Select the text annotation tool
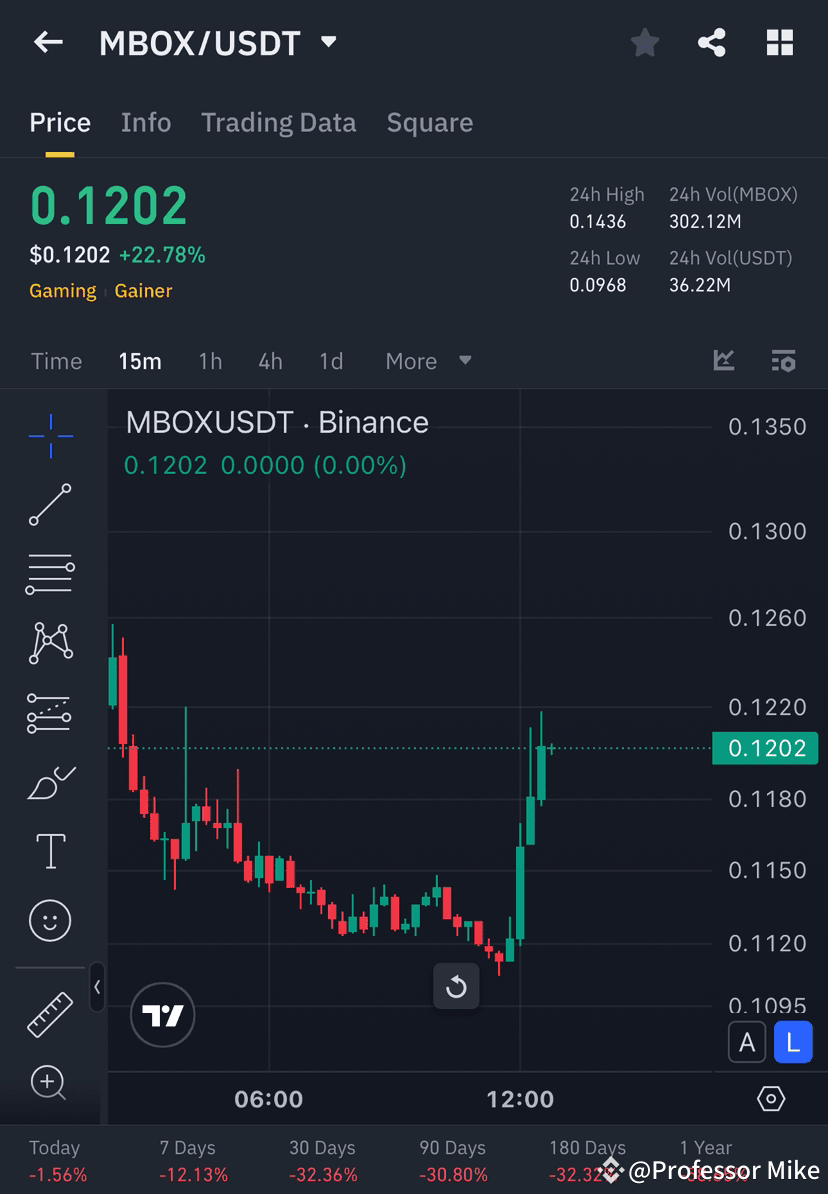Screen dimensions: 828x1194 pos(50,850)
